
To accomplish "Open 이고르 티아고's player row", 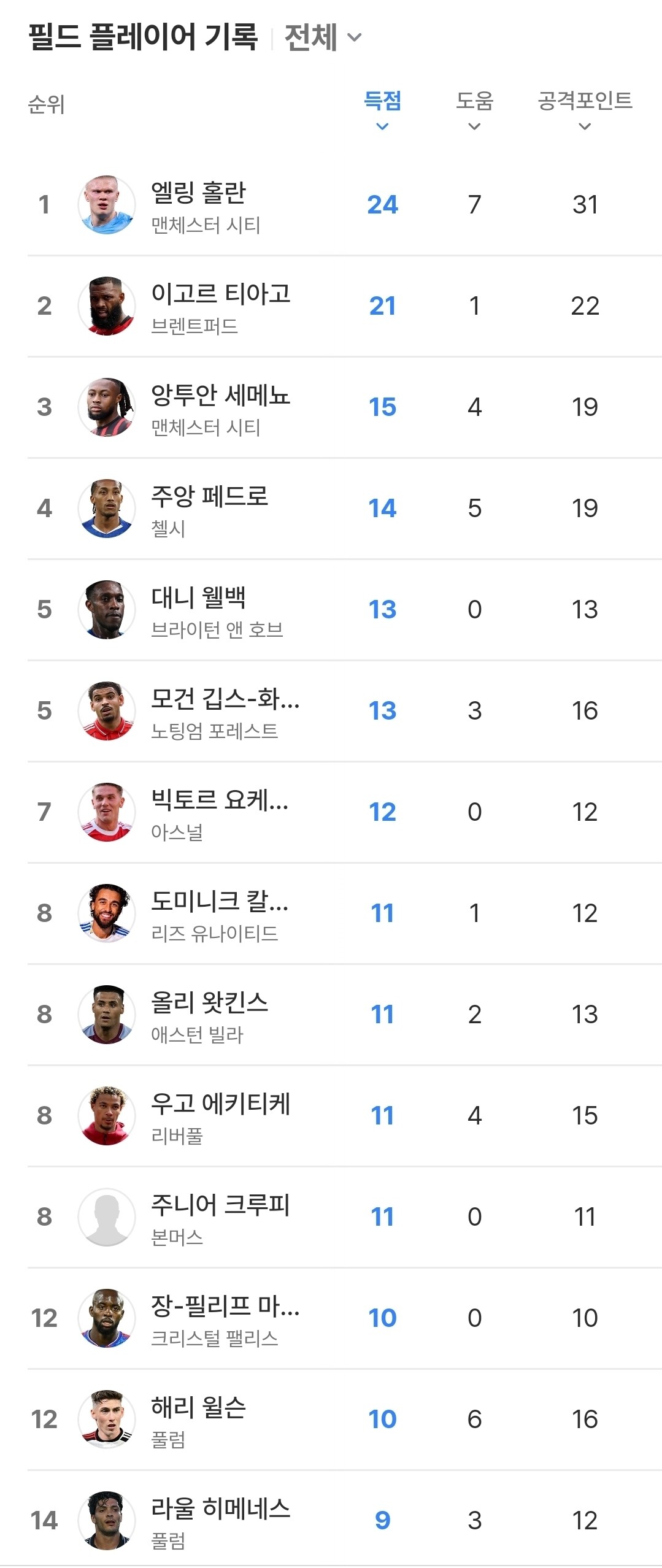I will click(x=345, y=306).
